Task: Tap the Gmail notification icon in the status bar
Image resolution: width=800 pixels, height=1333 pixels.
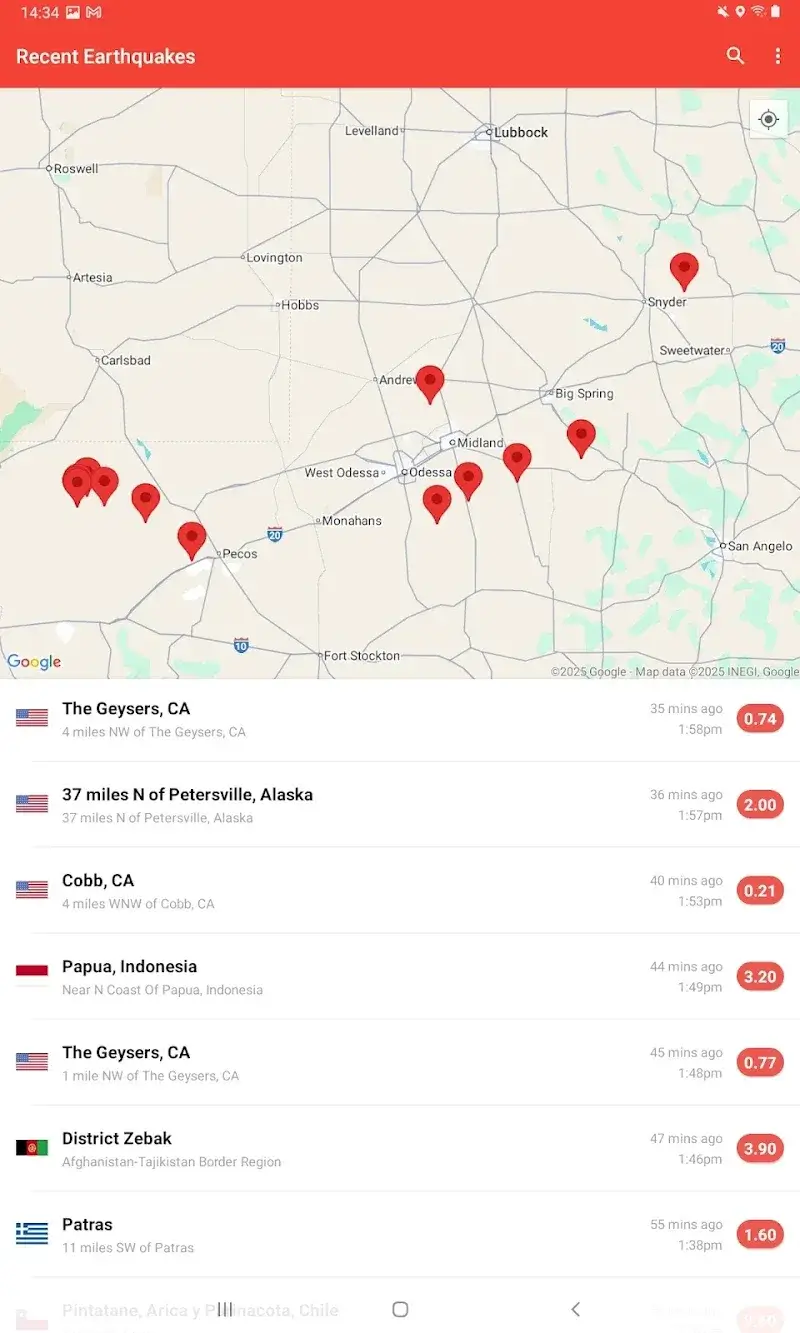Action: 96,14
